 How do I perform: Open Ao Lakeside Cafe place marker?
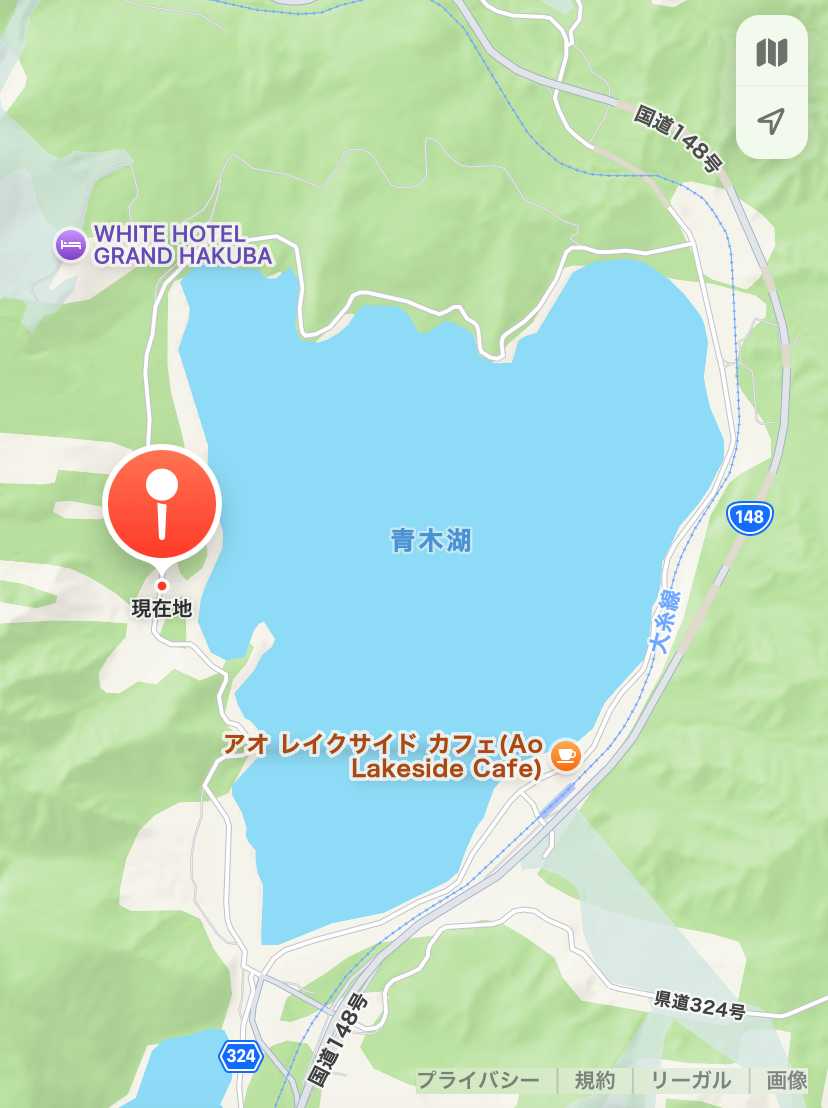click(x=566, y=754)
